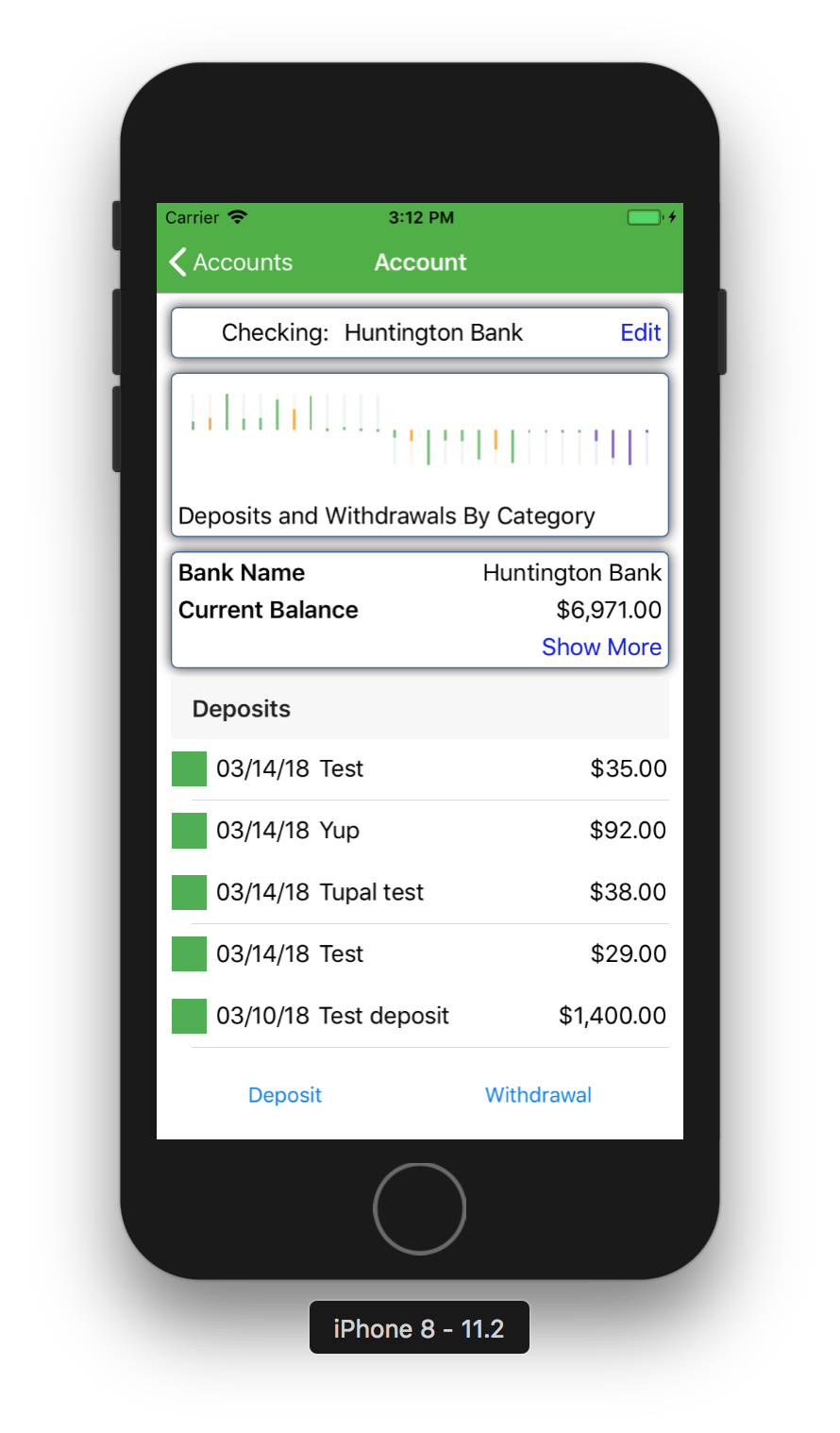840x1433 pixels.
Task: Open the Yup deposit row
Action: click(x=420, y=831)
